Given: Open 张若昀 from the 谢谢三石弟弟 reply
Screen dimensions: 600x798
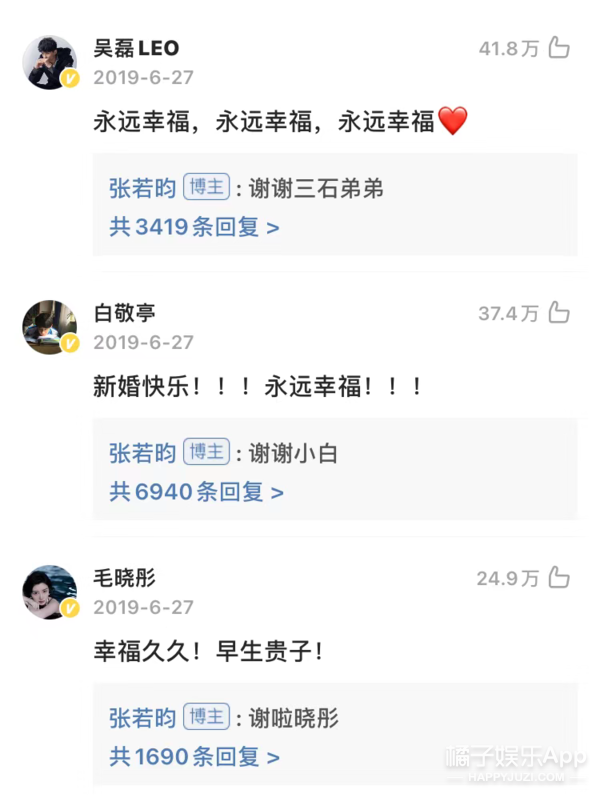Looking at the screenshot, I should (142, 188).
